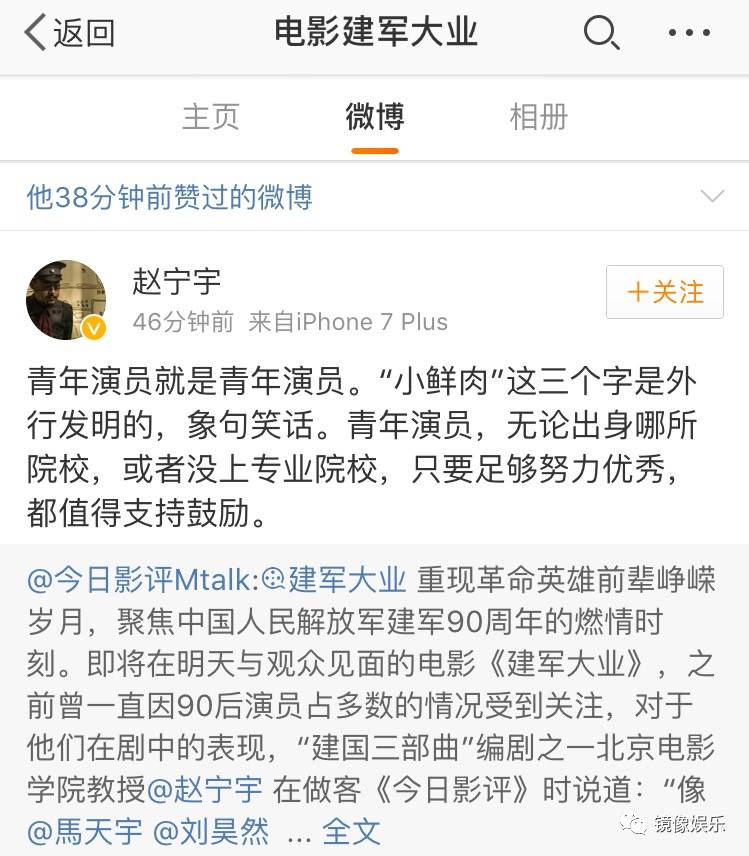Image resolution: width=749 pixels, height=856 pixels.
Task: Open the @馬天宇 mention link
Action: click(84, 832)
